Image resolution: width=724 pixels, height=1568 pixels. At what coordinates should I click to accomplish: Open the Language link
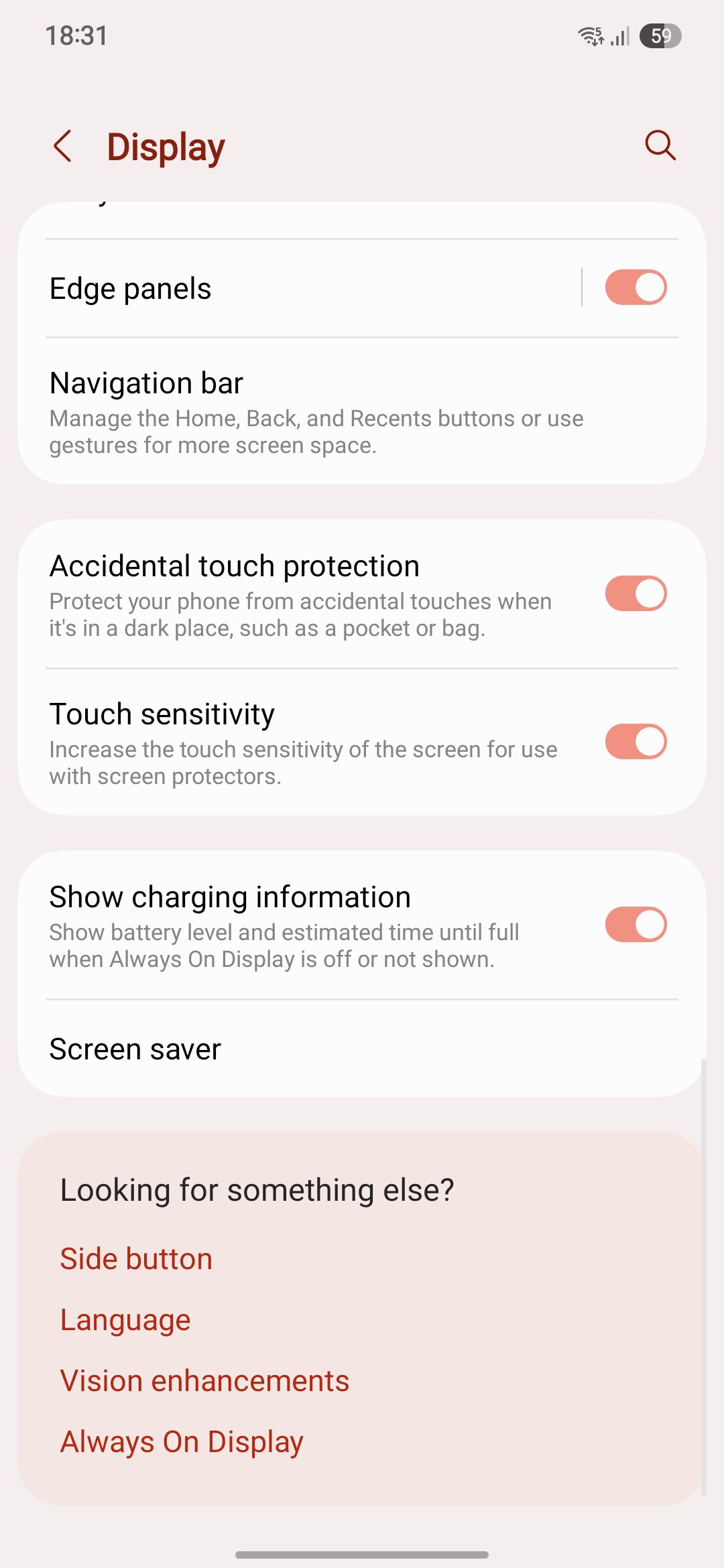[x=125, y=1319]
